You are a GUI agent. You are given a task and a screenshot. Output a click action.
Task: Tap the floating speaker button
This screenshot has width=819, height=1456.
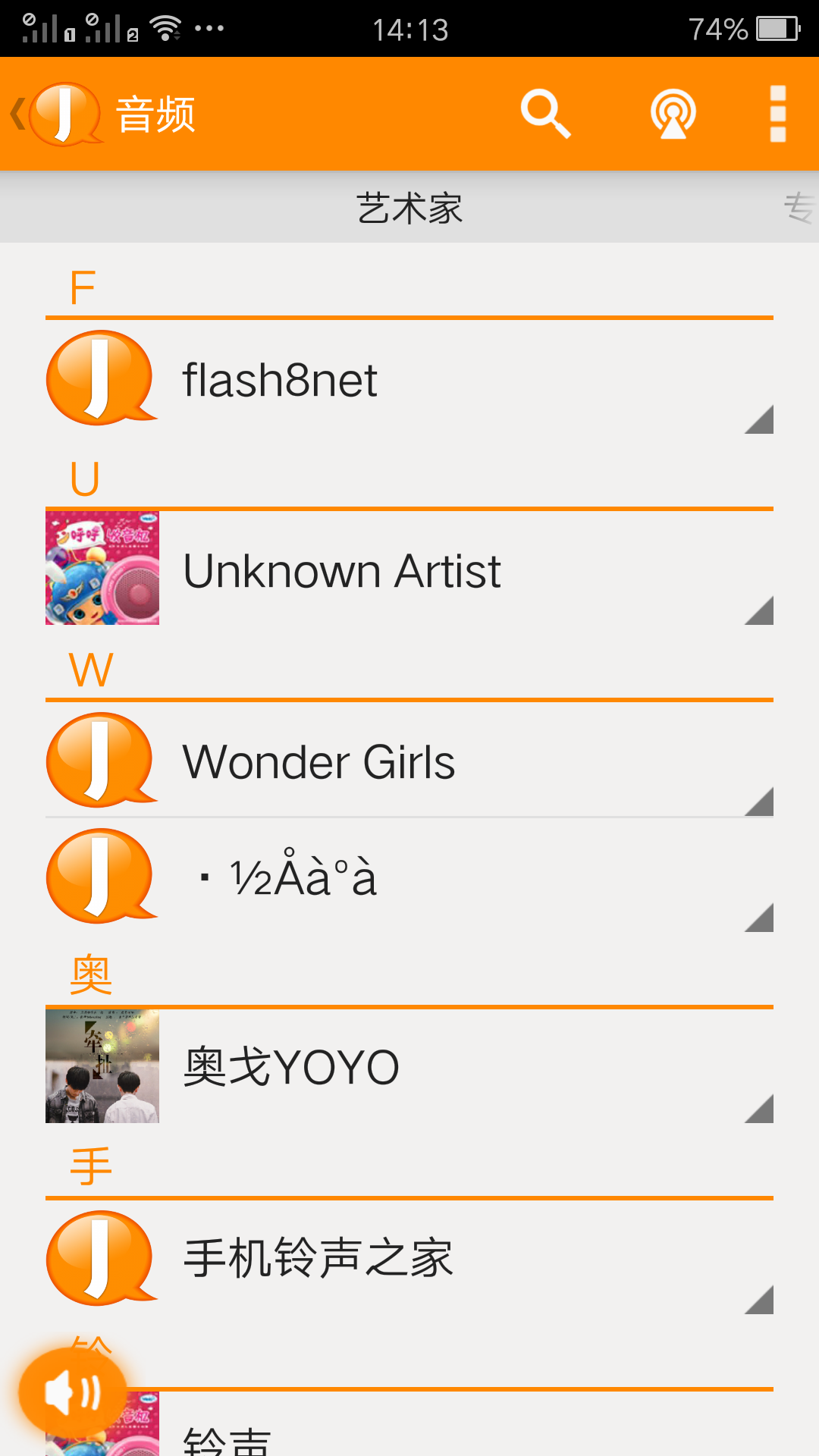click(73, 1392)
